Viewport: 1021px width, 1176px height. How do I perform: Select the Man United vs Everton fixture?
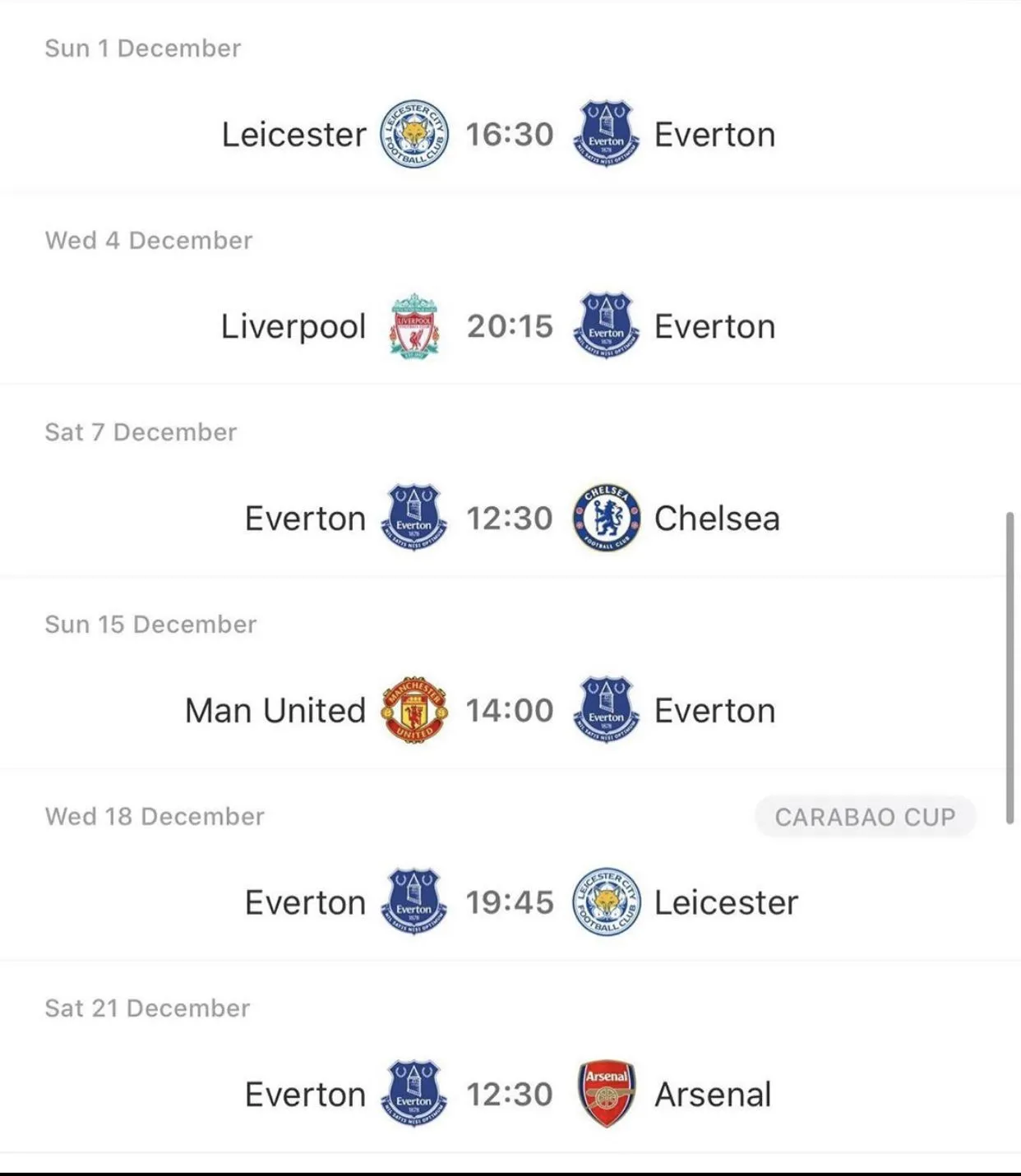[x=510, y=711]
